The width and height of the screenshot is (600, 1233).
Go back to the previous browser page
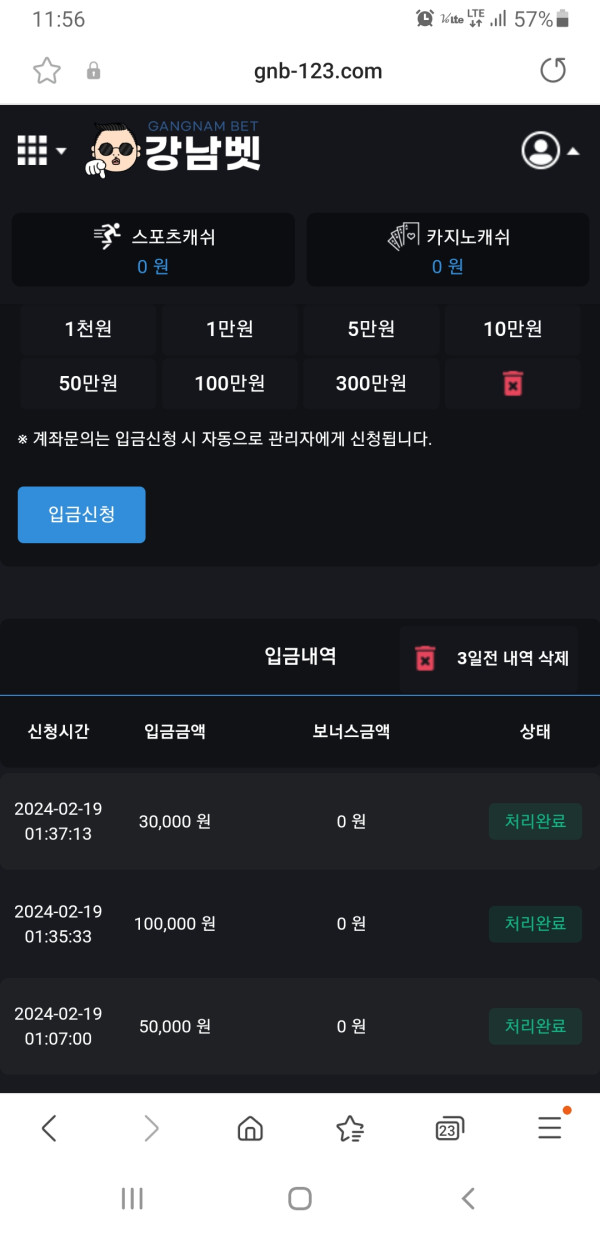[49, 1129]
